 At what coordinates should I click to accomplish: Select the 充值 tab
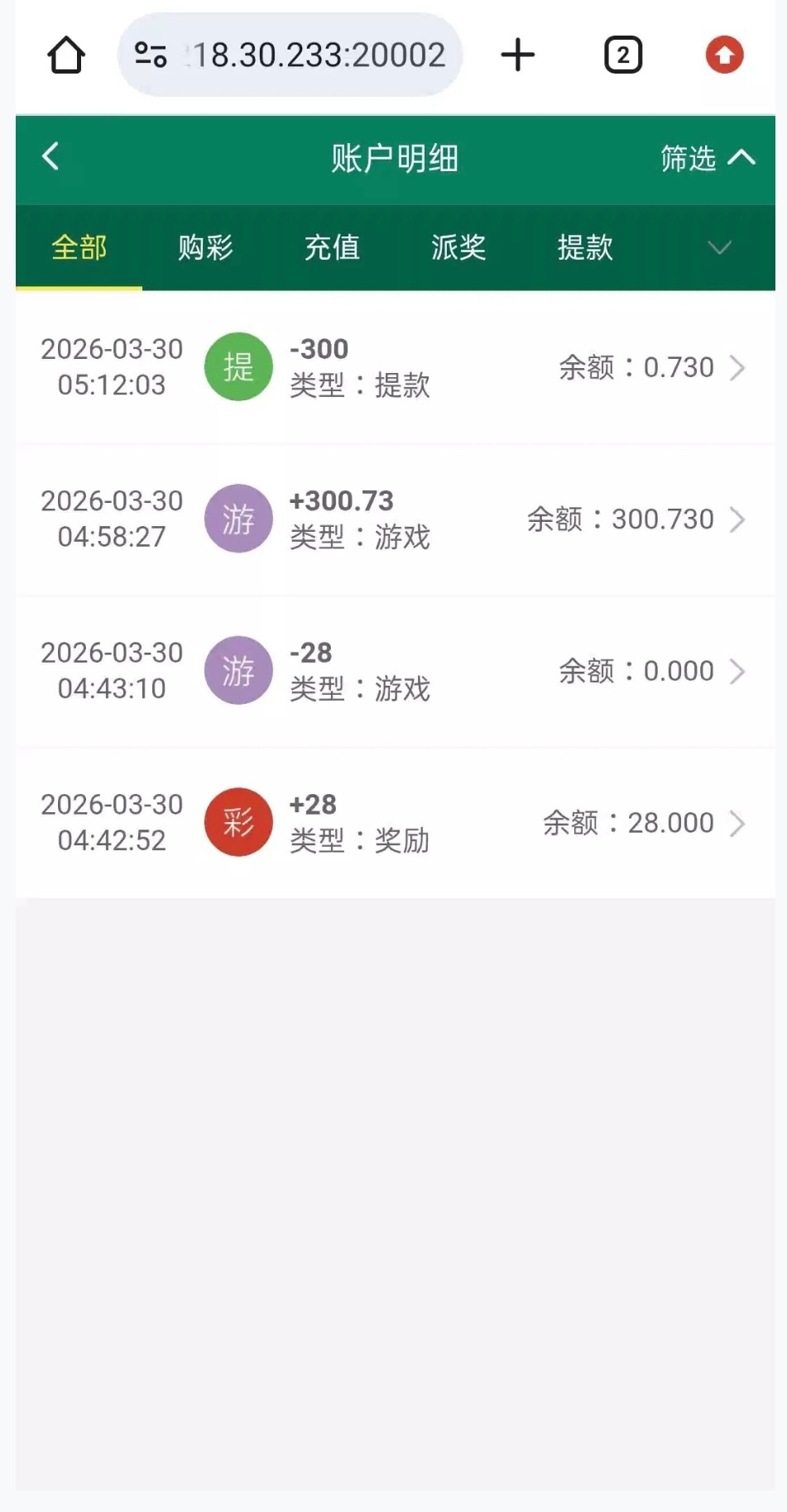coord(332,247)
